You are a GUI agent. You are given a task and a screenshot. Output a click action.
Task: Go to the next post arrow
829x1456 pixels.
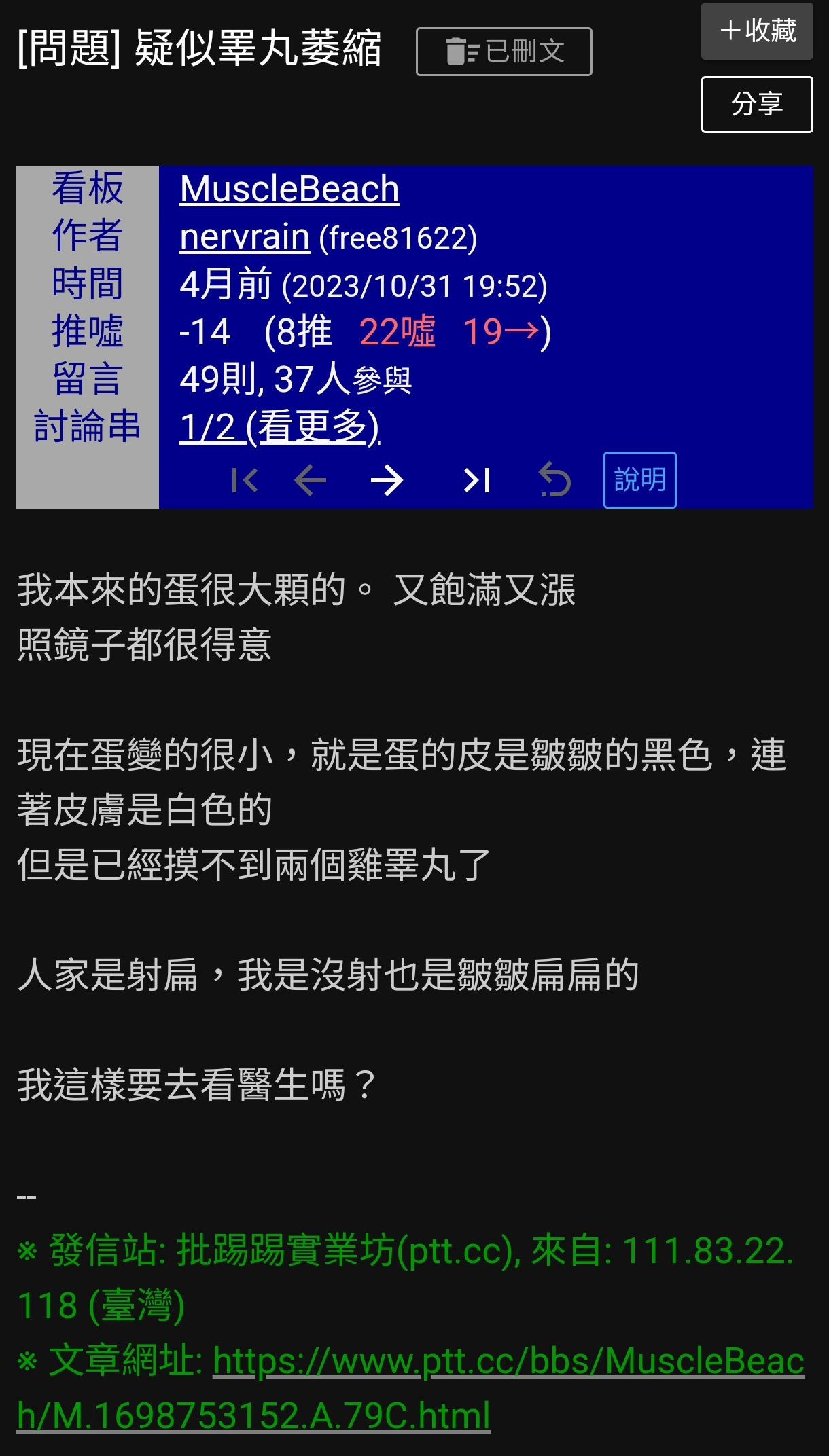click(x=387, y=481)
